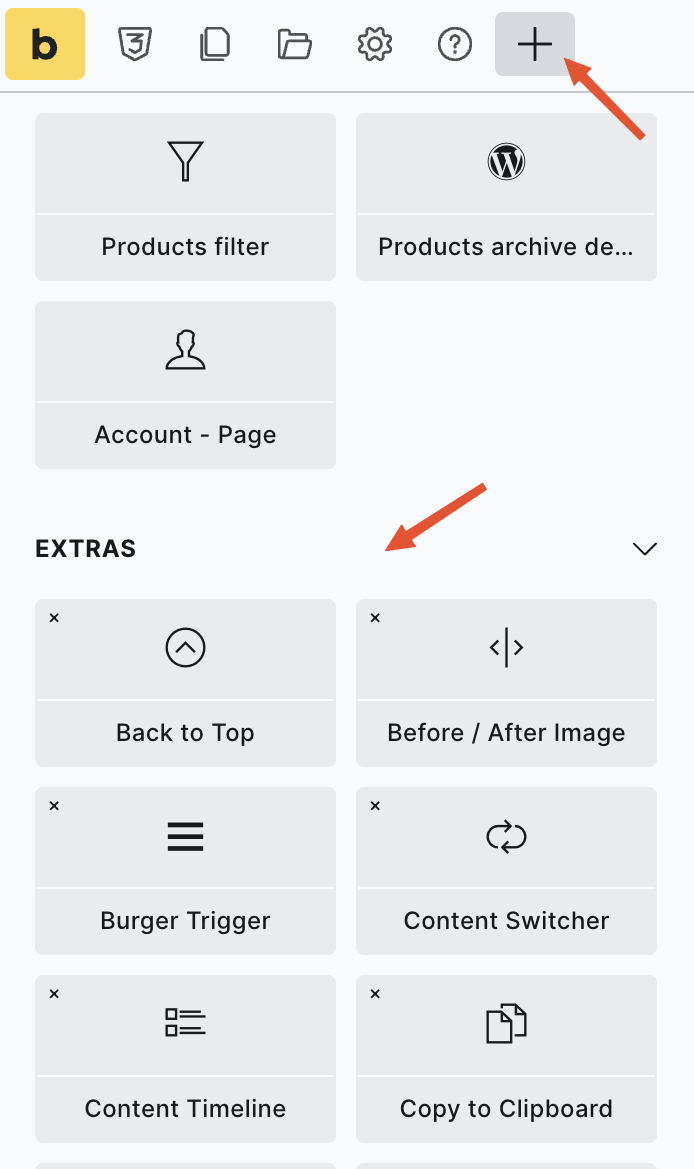
Task: Tap the plus add-elements button
Action: pos(535,45)
